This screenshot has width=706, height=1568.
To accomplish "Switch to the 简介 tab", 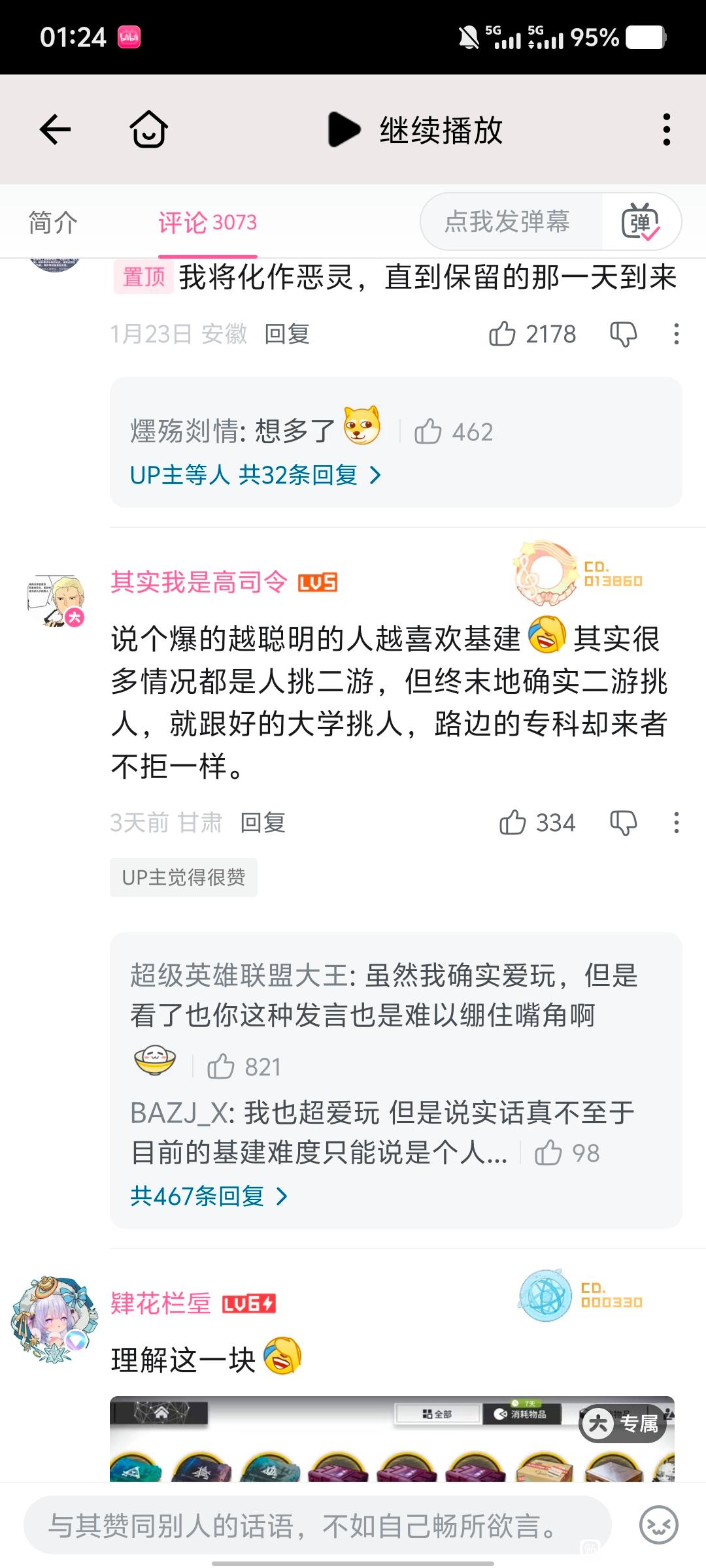I will coord(53,222).
